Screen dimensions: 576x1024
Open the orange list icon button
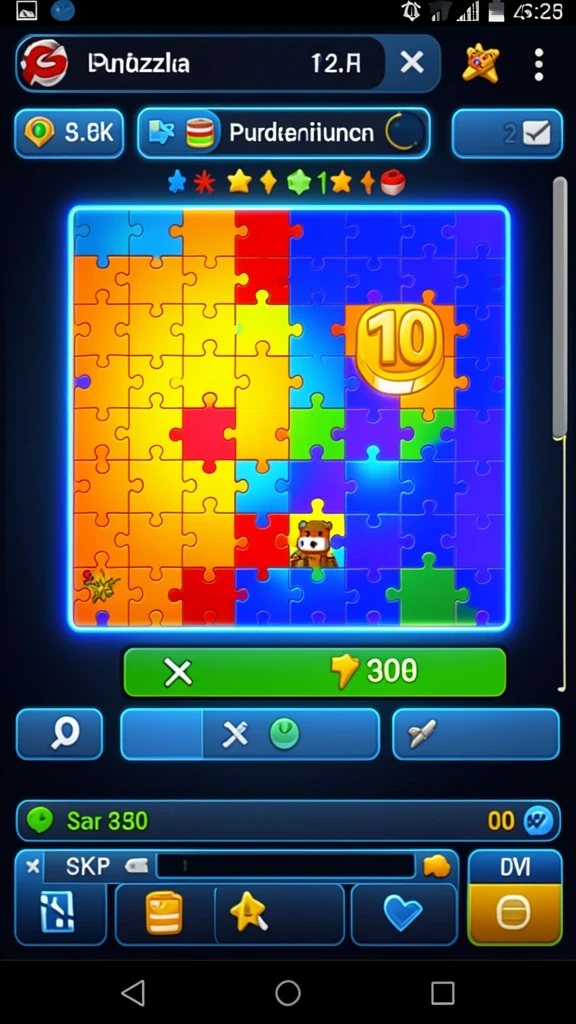(x=165, y=913)
